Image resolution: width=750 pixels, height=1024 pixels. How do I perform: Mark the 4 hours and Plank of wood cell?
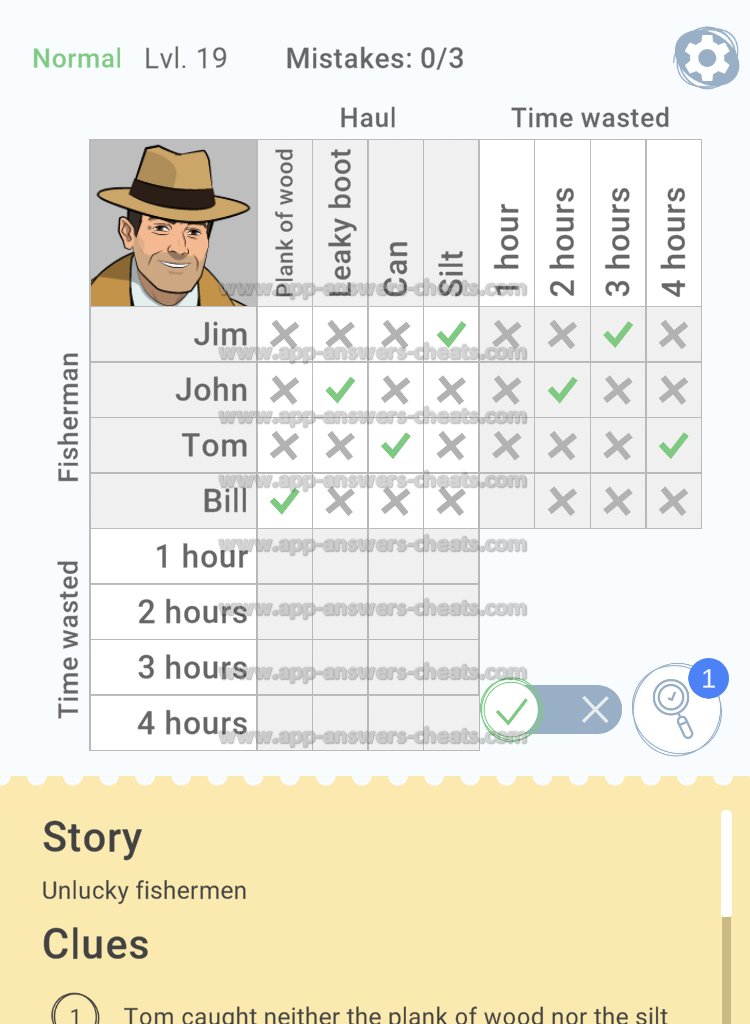pos(285,723)
